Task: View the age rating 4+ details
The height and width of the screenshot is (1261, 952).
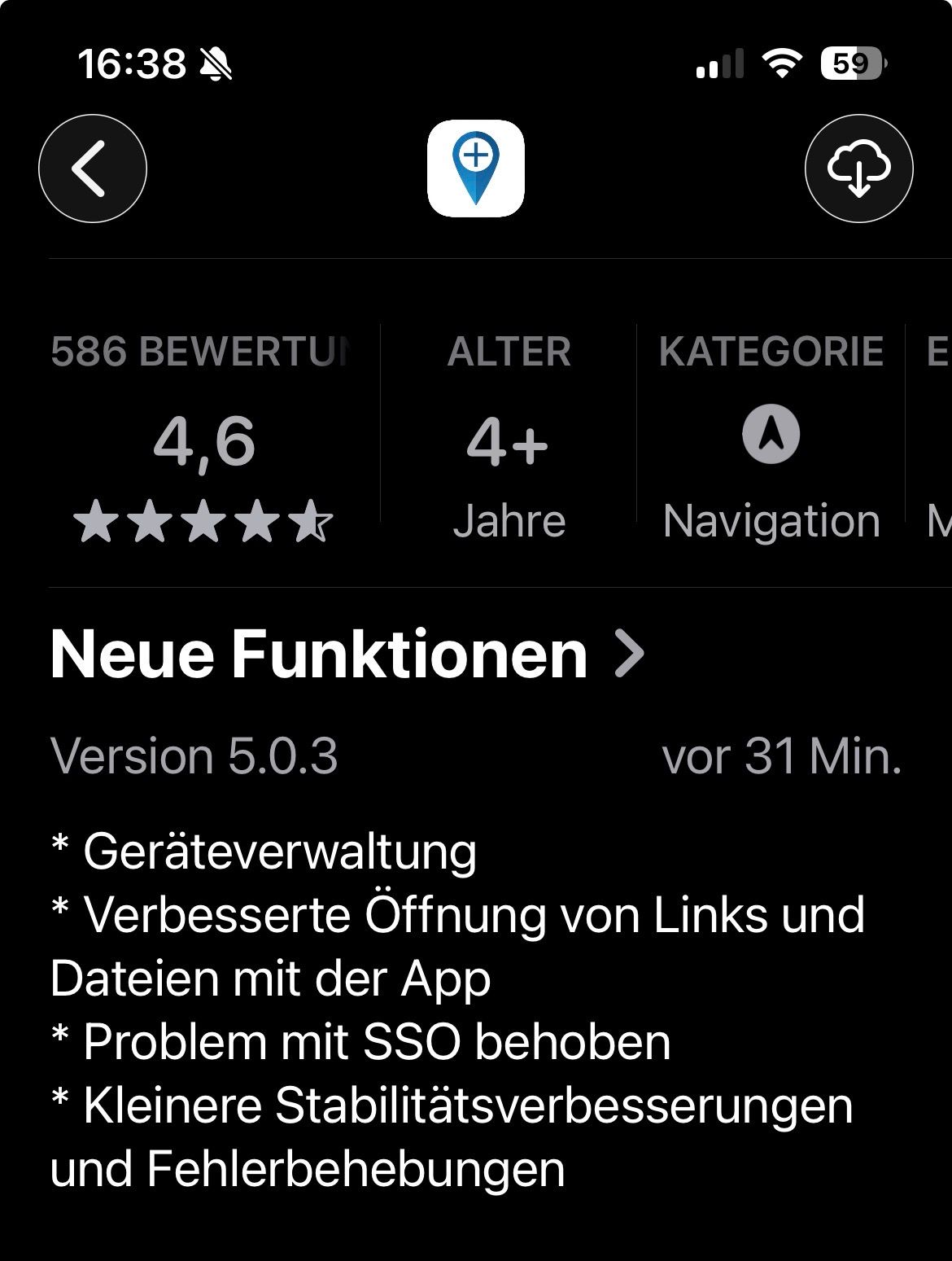Action: (509, 440)
